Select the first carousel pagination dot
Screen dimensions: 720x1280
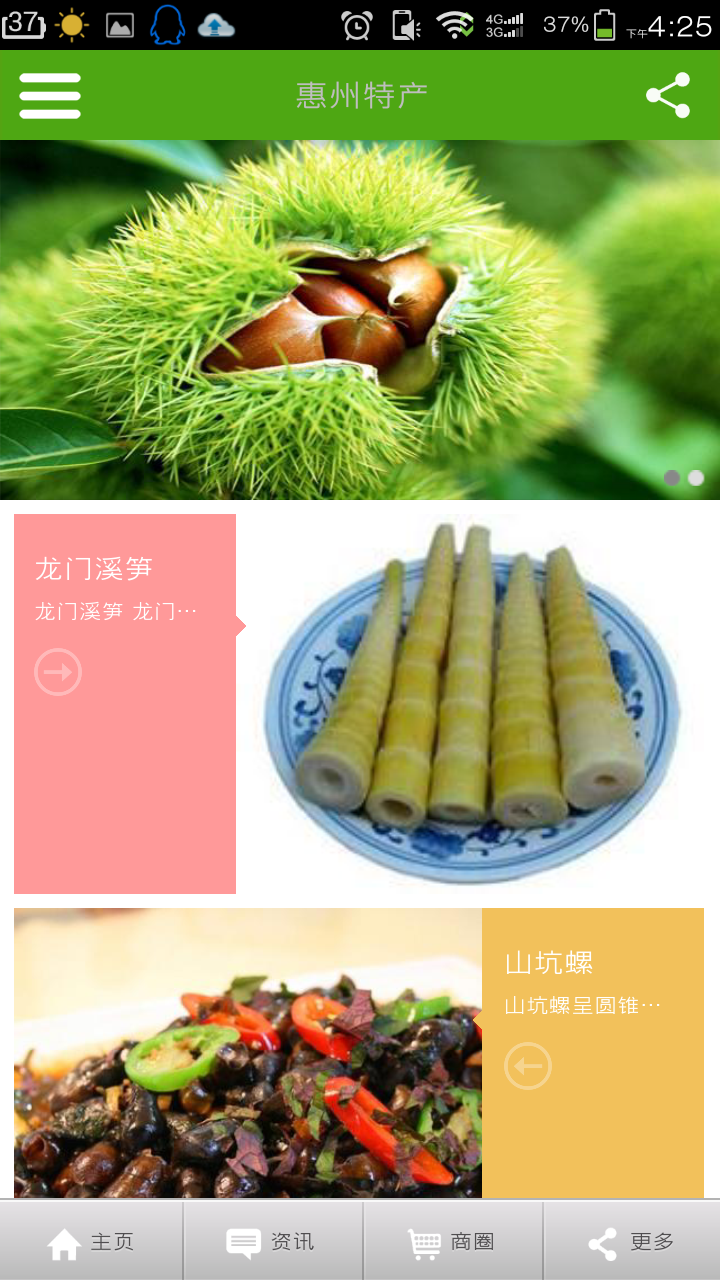[x=674, y=479]
